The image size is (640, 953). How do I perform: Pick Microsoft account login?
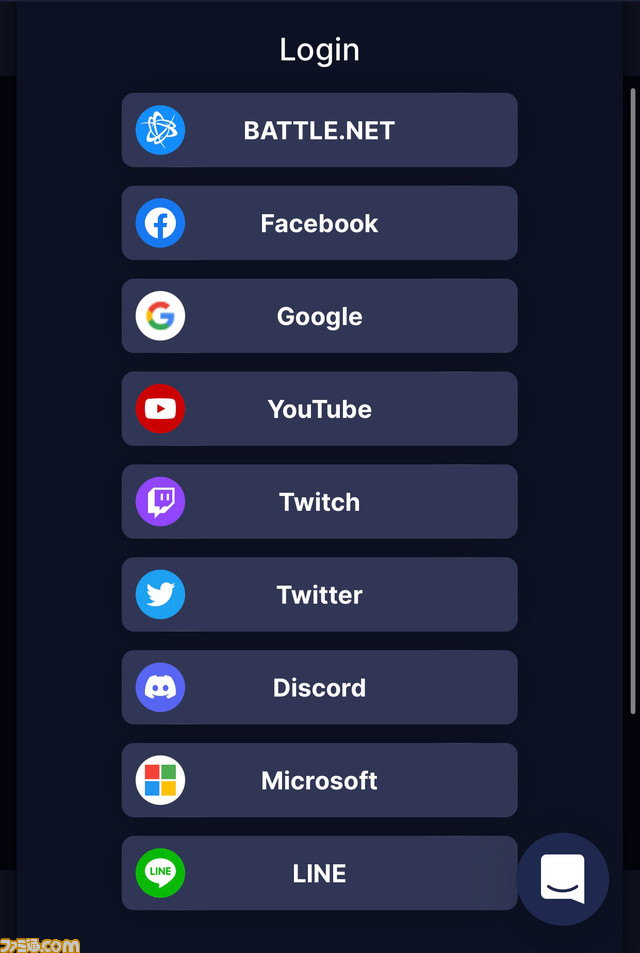coord(319,780)
